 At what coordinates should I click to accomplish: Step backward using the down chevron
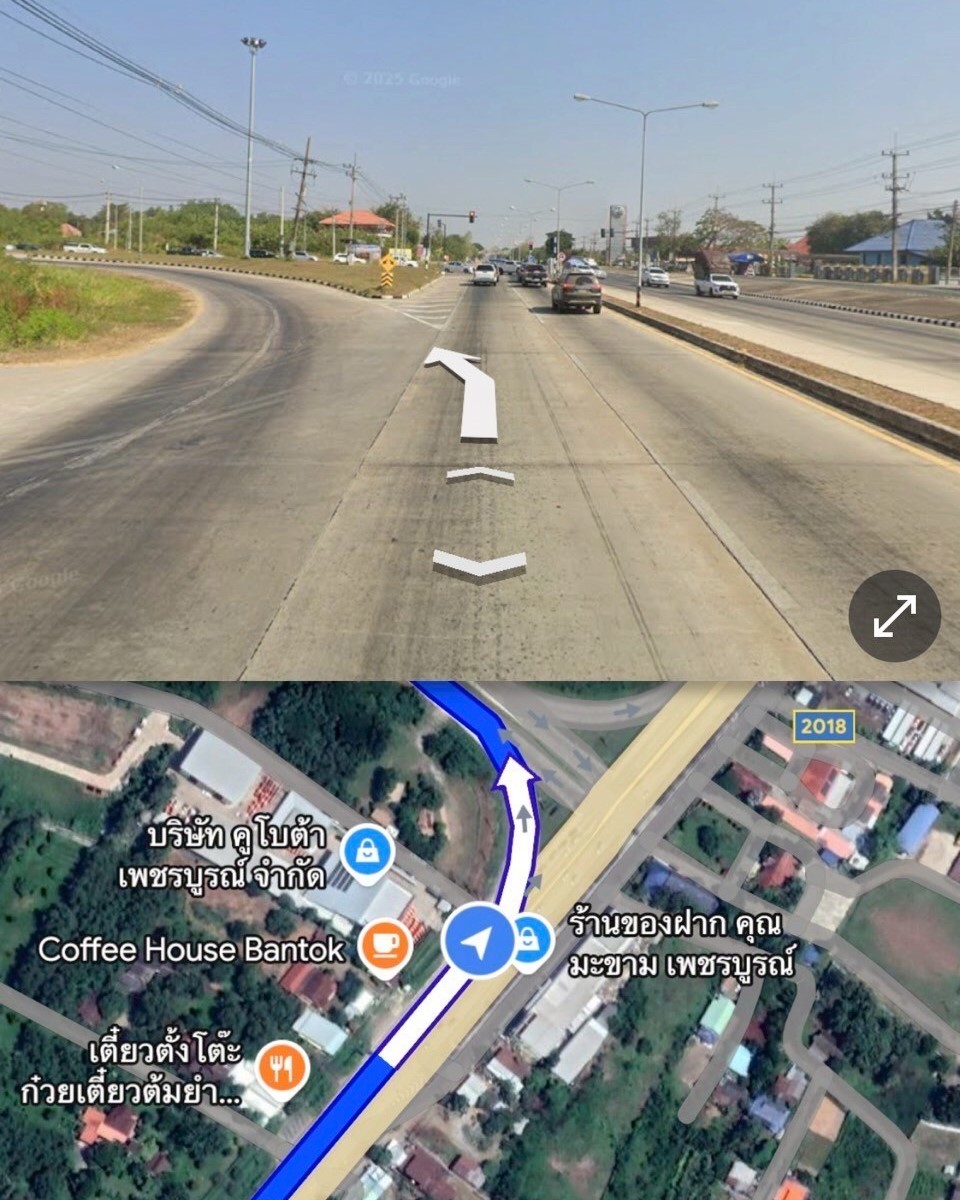tap(480, 565)
